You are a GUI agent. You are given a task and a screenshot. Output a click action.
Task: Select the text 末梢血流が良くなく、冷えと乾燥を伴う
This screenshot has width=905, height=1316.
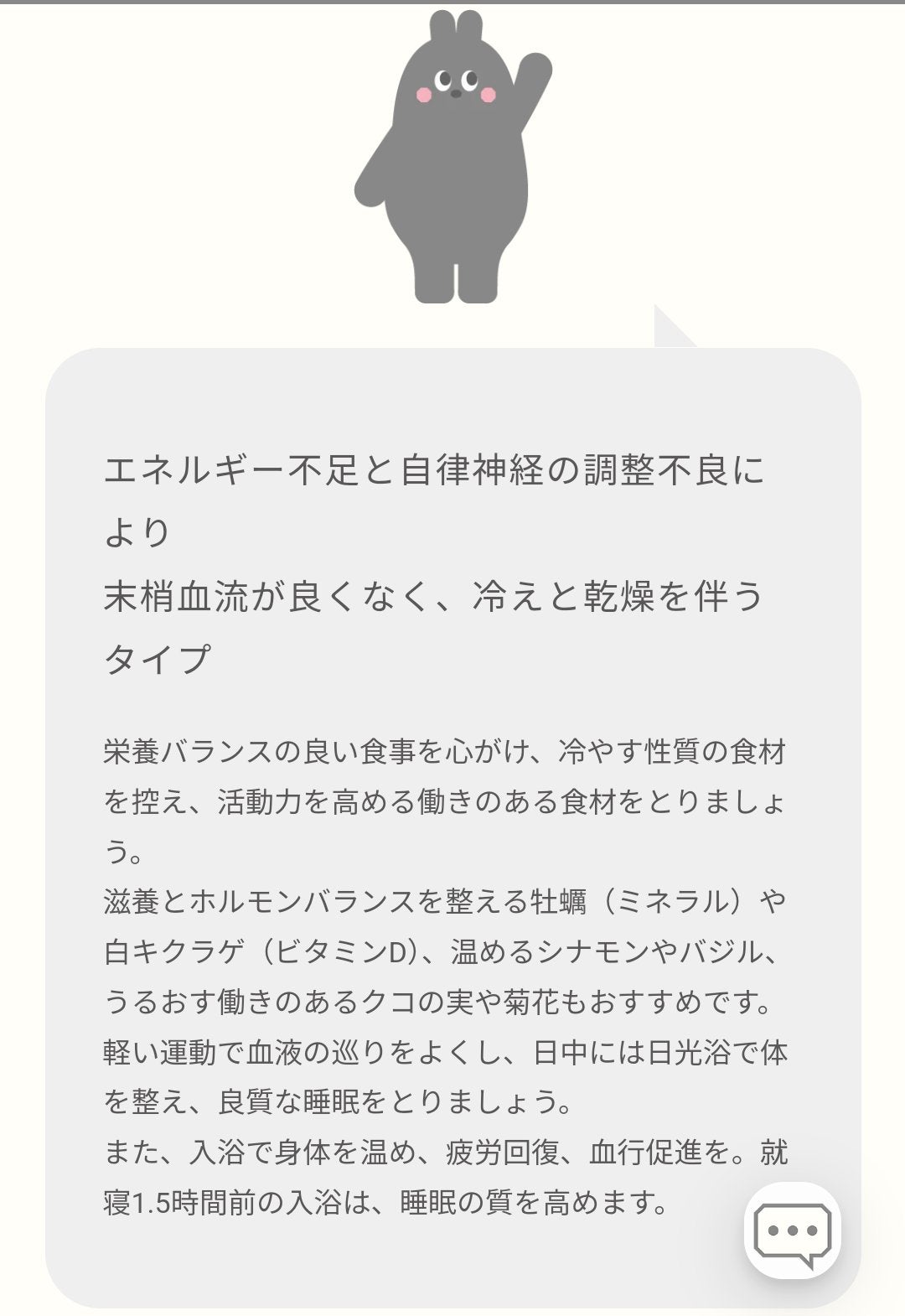tap(436, 598)
